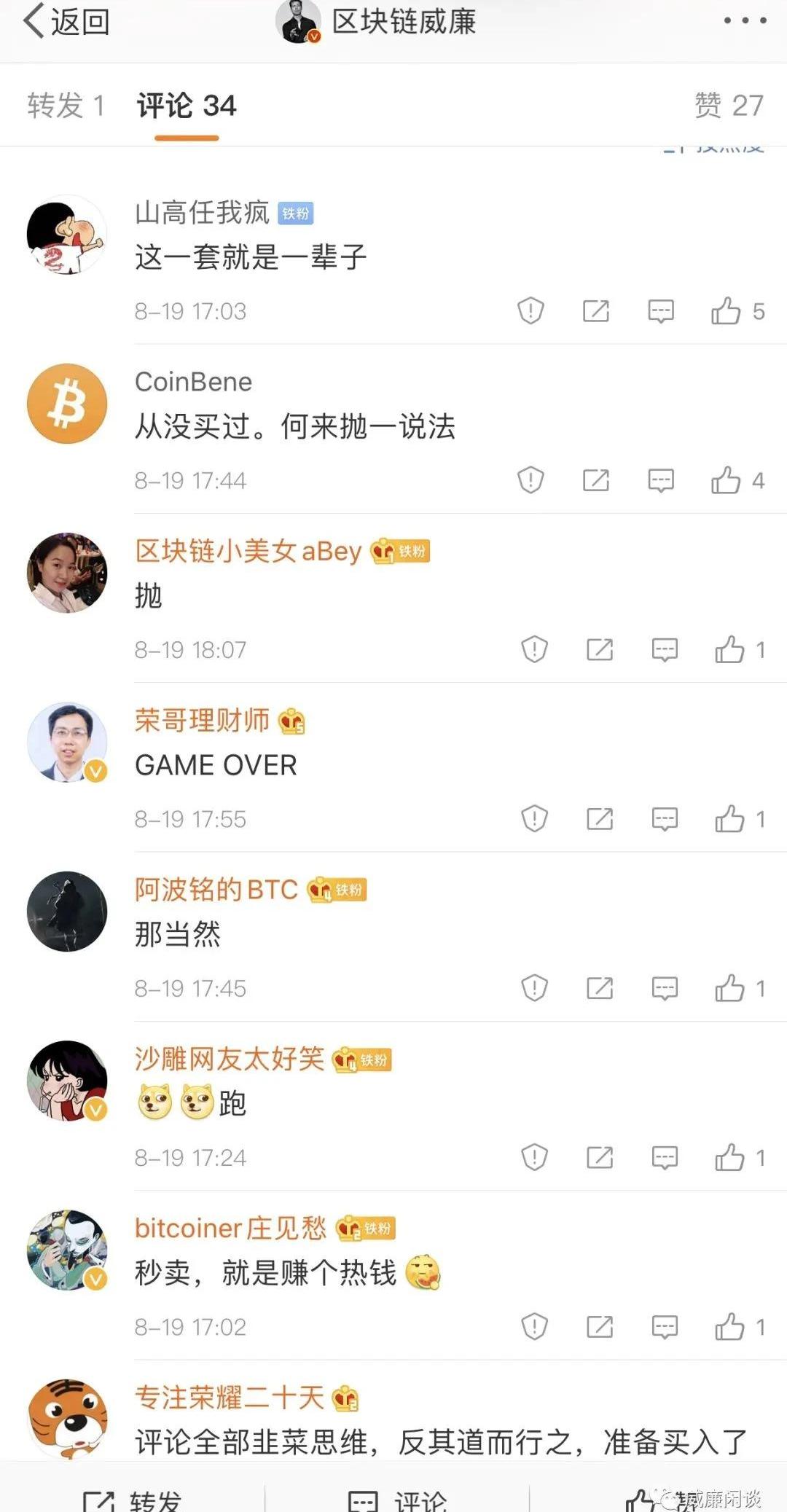The height and width of the screenshot is (1512, 787).
Task: Open 沙雕网友太好笑's profile avatar
Action: [x=67, y=1080]
